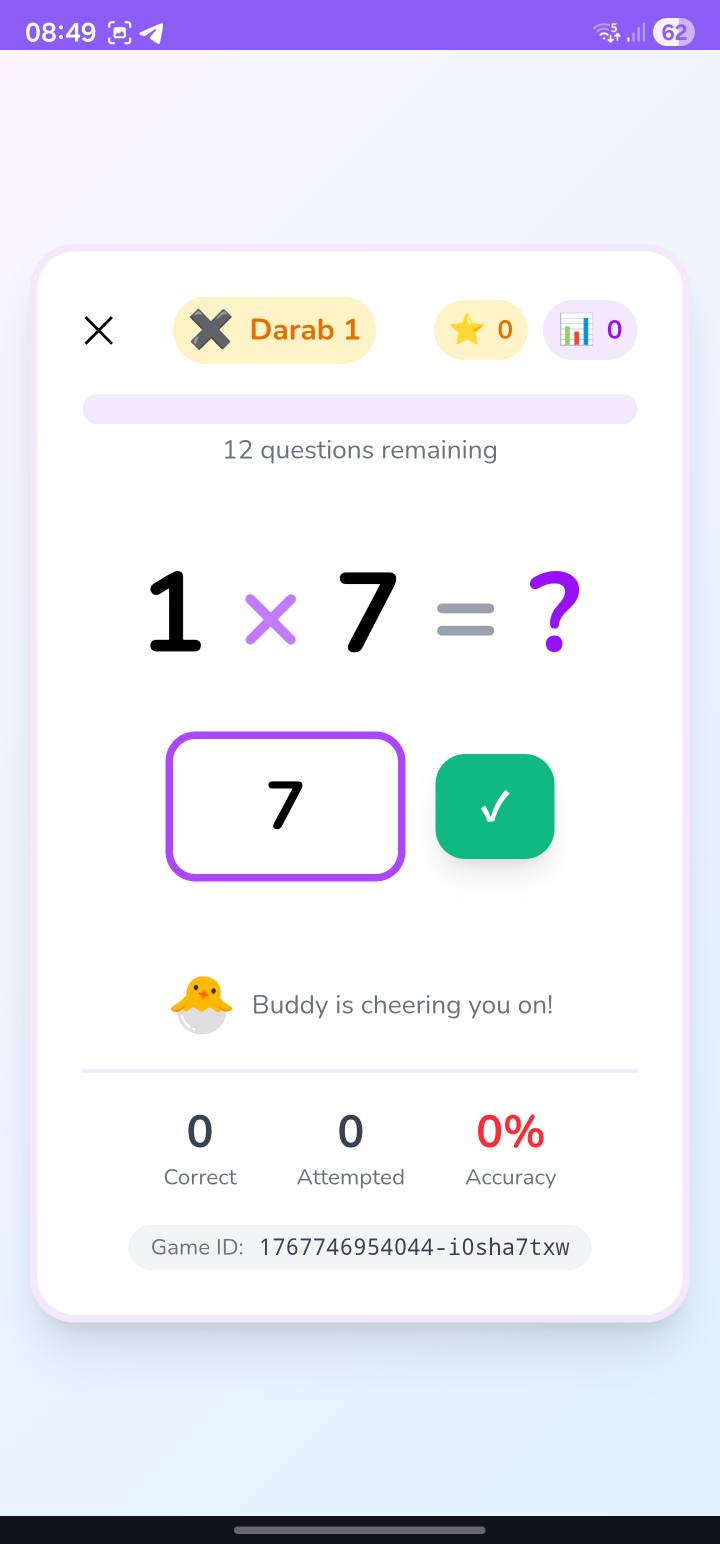Tap the Darab 1 mode badge
The height and width of the screenshot is (1544, 720).
pos(274,330)
